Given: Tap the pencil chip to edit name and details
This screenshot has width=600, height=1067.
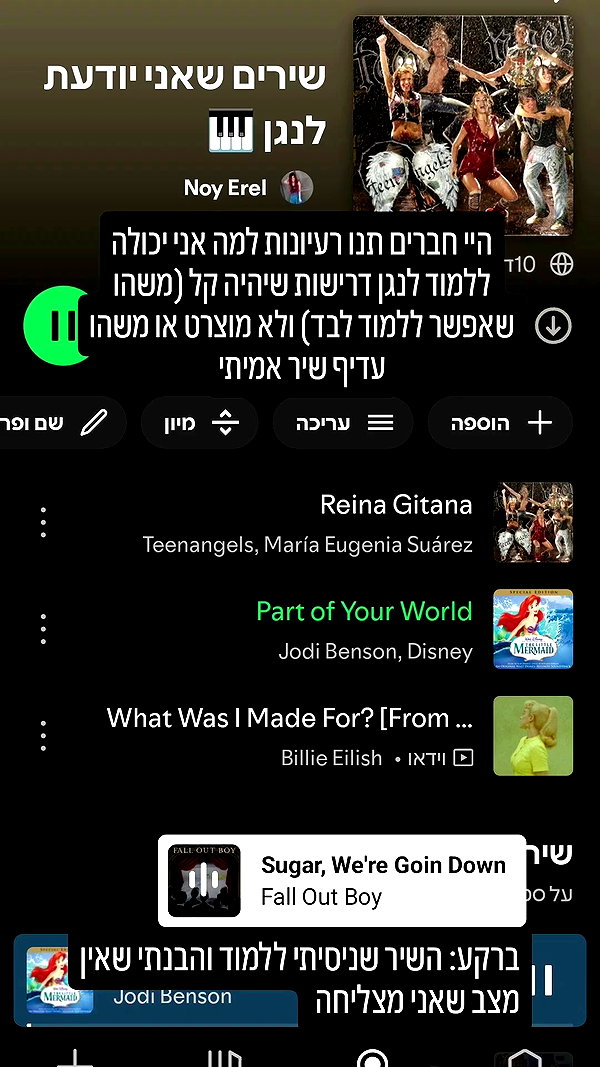Looking at the screenshot, I should 61,423.
